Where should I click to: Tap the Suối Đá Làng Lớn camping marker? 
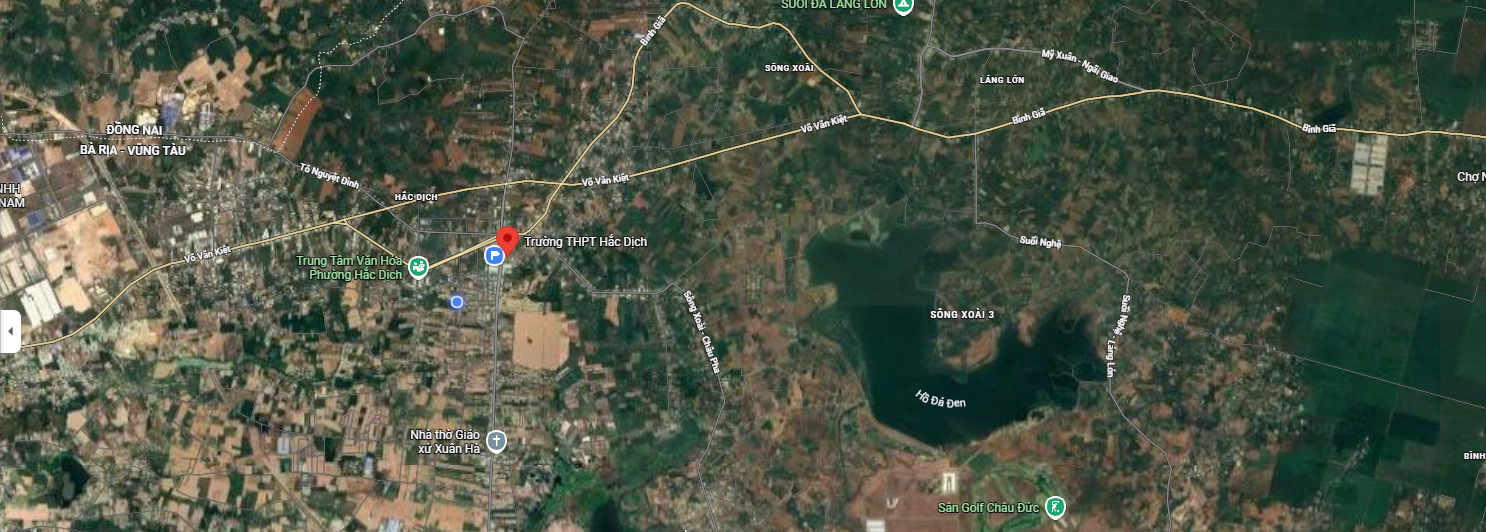(x=903, y=5)
